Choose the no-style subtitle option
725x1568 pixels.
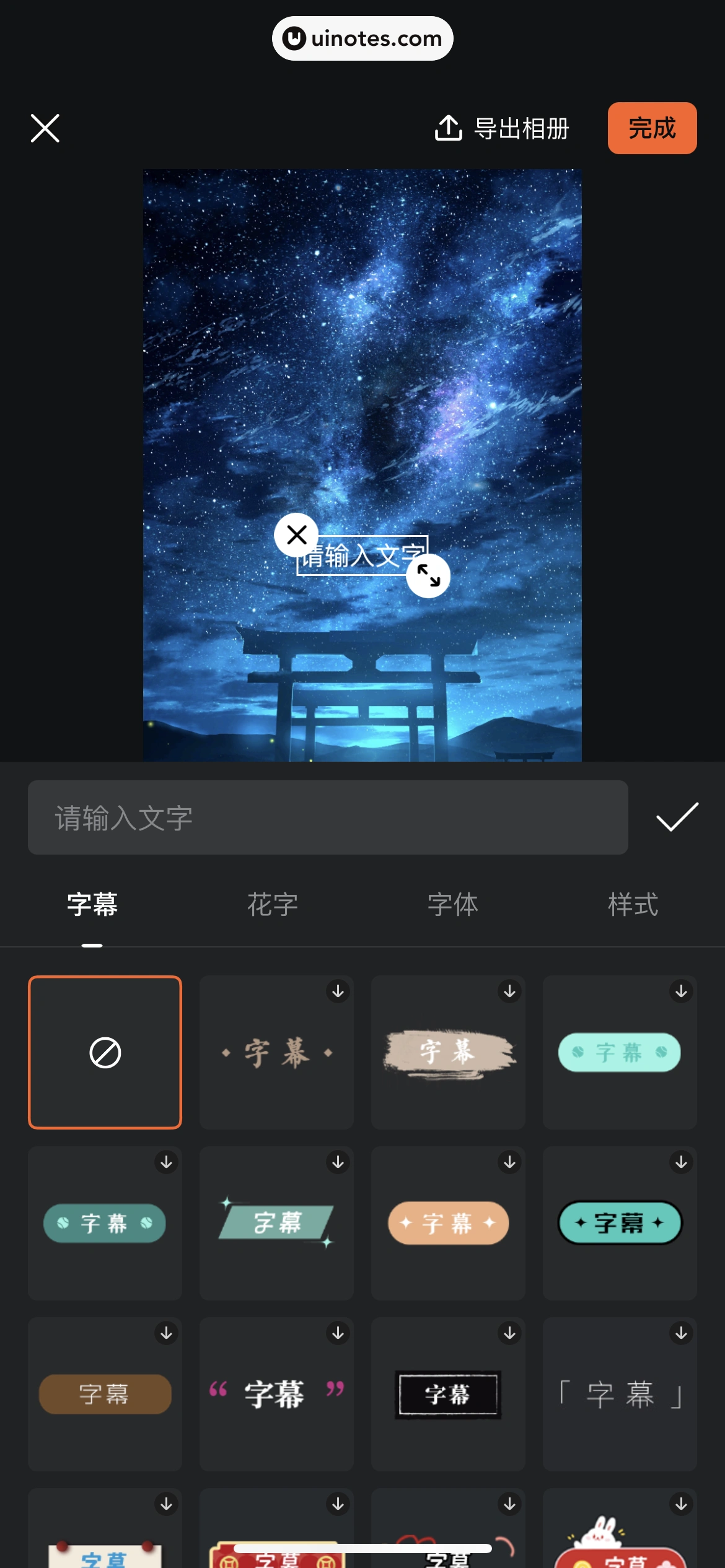[x=105, y=1052]
